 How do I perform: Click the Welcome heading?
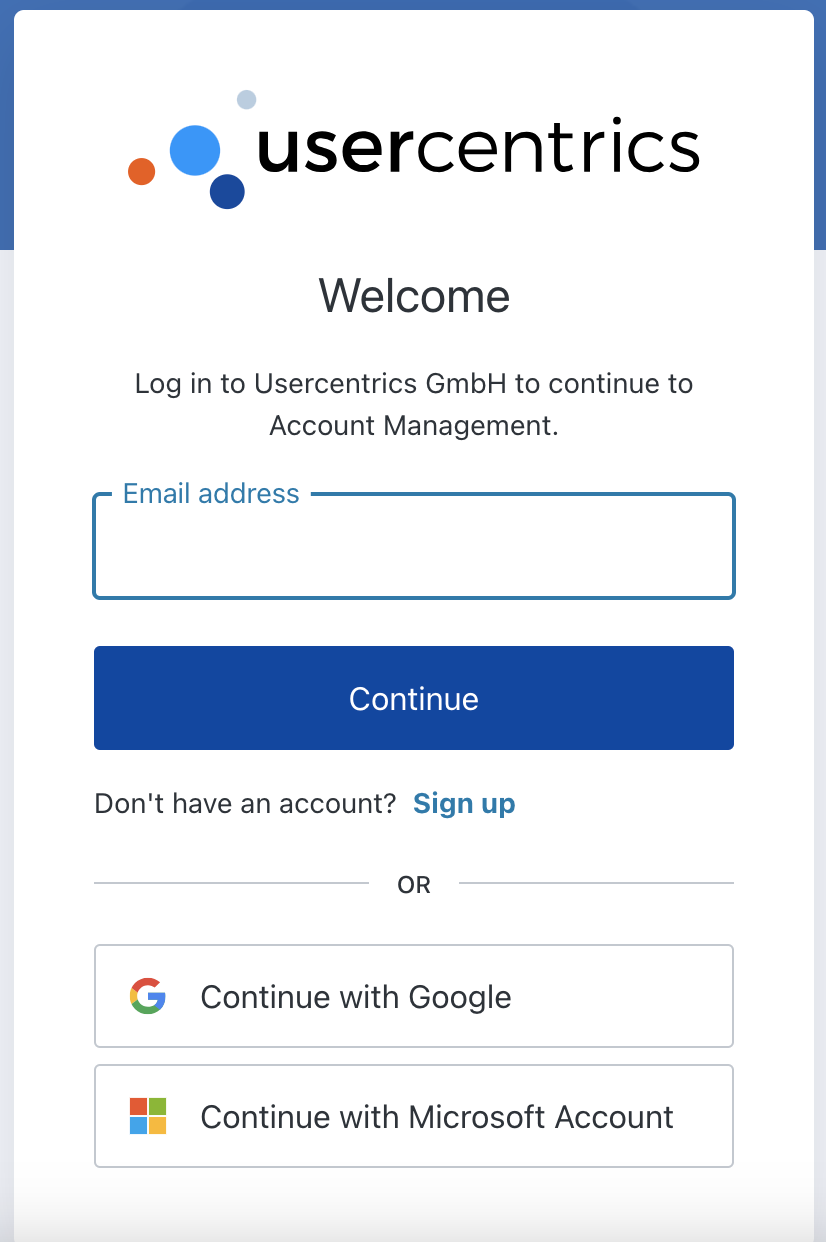pos(413,296)
